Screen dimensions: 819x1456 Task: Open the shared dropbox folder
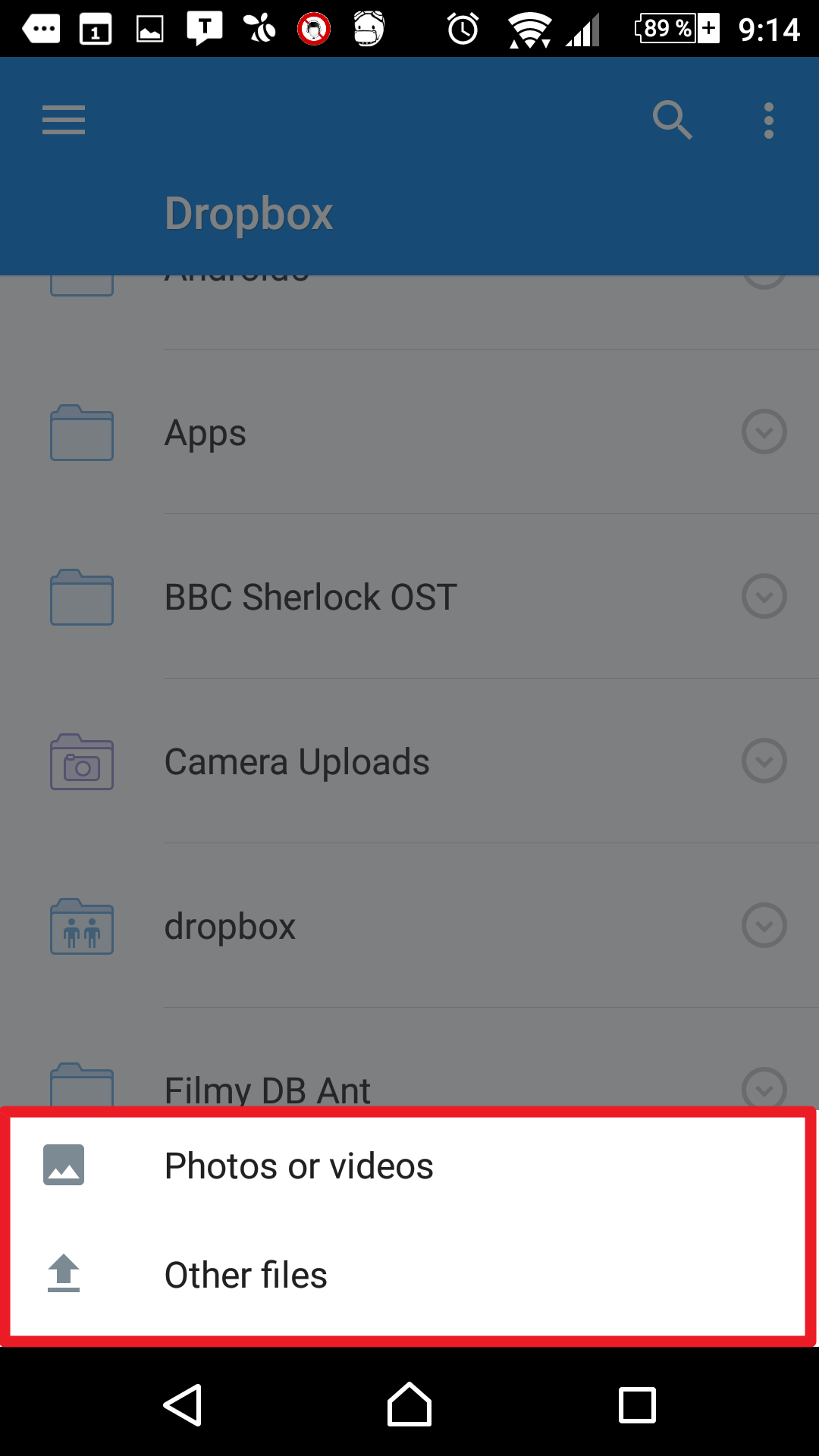(409, 926)
